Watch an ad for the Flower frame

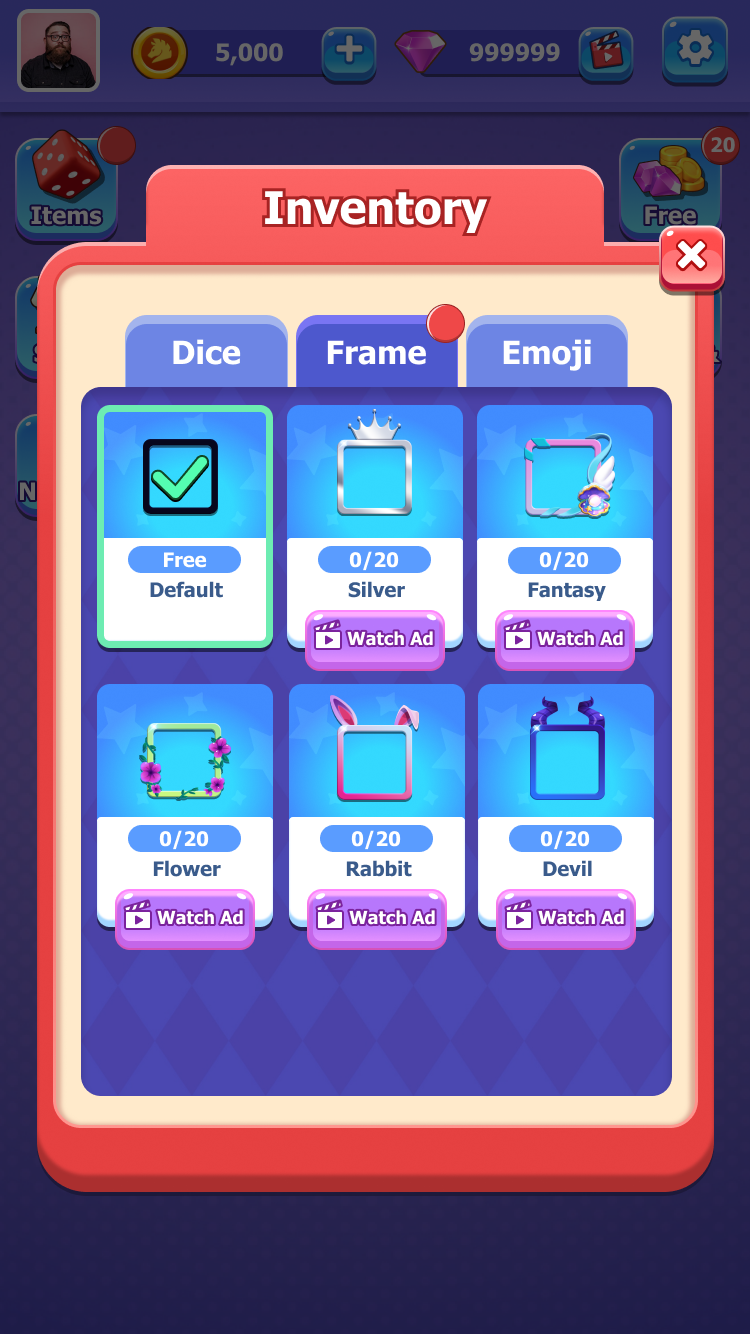(x=185, y=917)
